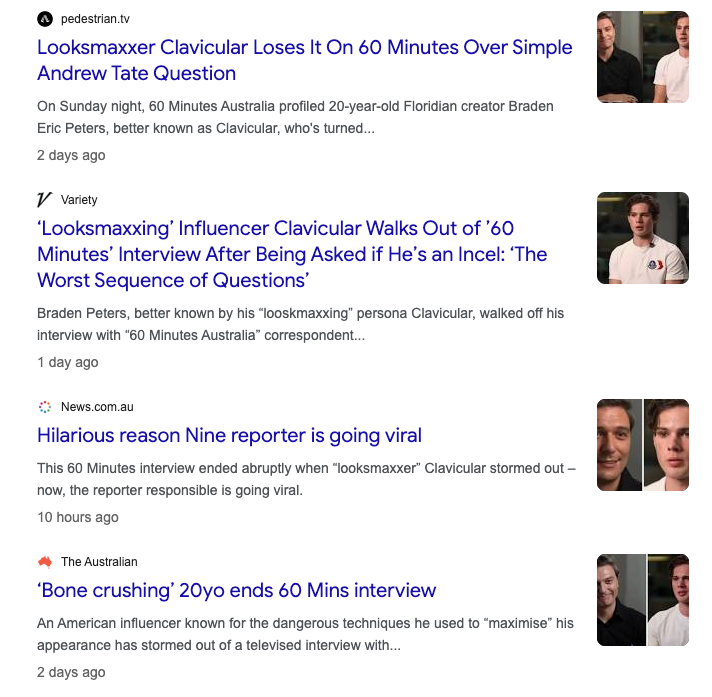Tap the image next to the Variety story
Image resolution: width=712 pixels, height=697 pixels.
(643, 238)
